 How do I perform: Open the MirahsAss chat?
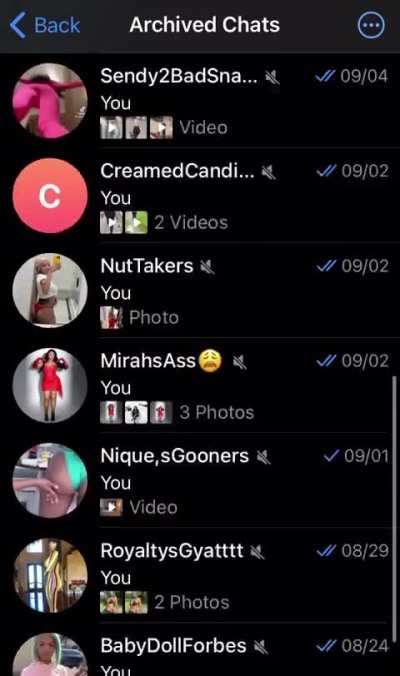click(x=200, y=385)
